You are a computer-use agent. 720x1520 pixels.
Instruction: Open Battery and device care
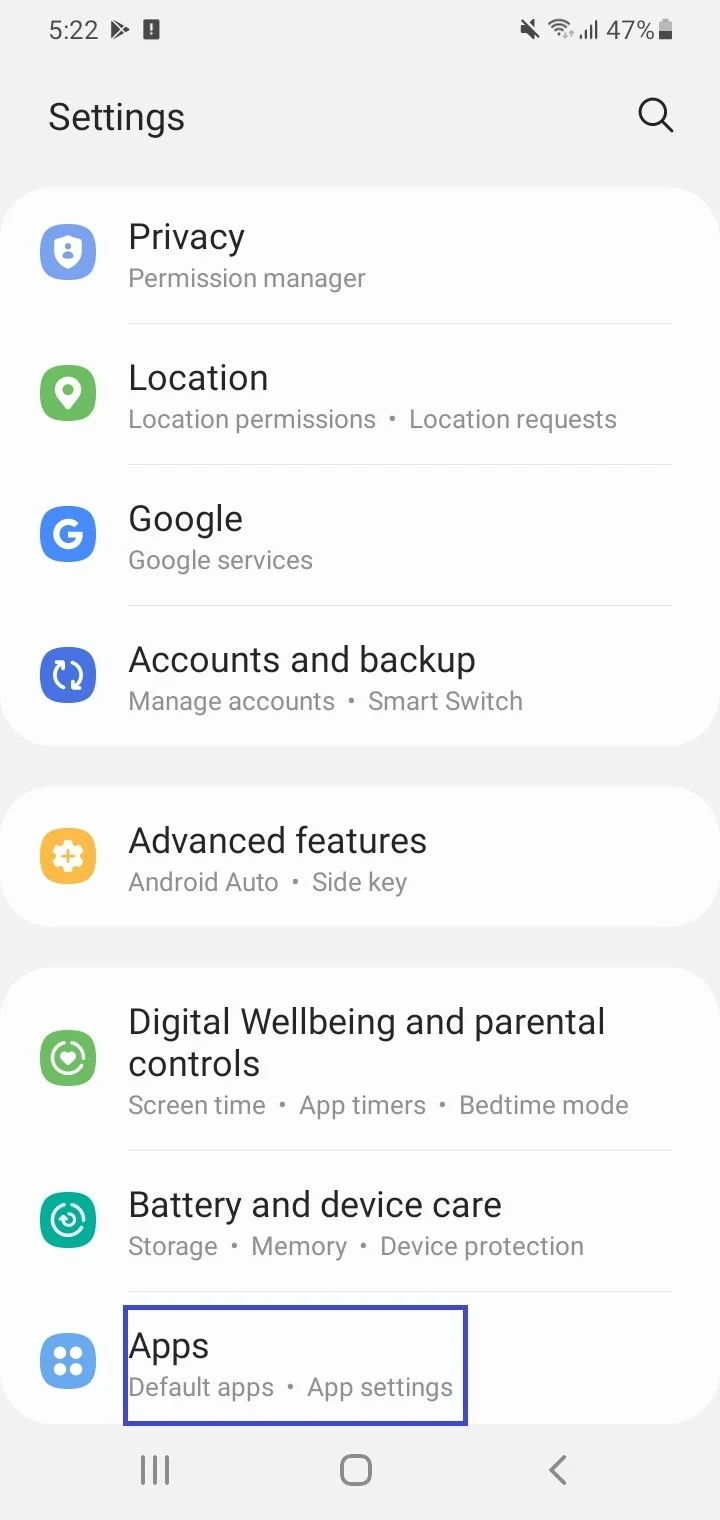pyautogui.click(x=360, y=1222)
